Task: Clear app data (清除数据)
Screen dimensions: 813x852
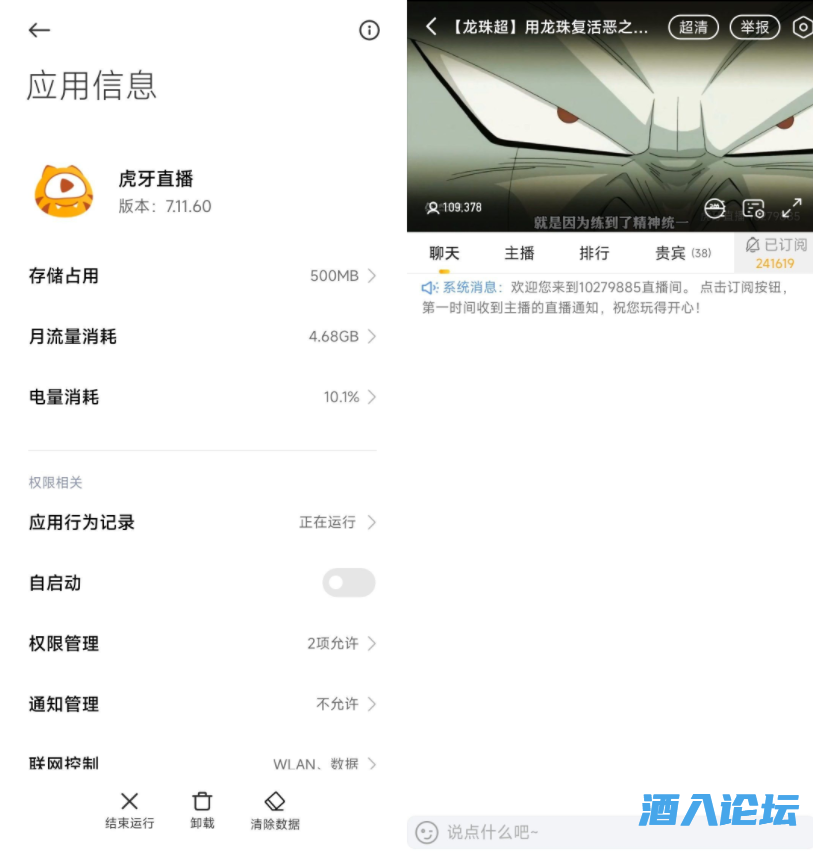Action: click(275, 810)
